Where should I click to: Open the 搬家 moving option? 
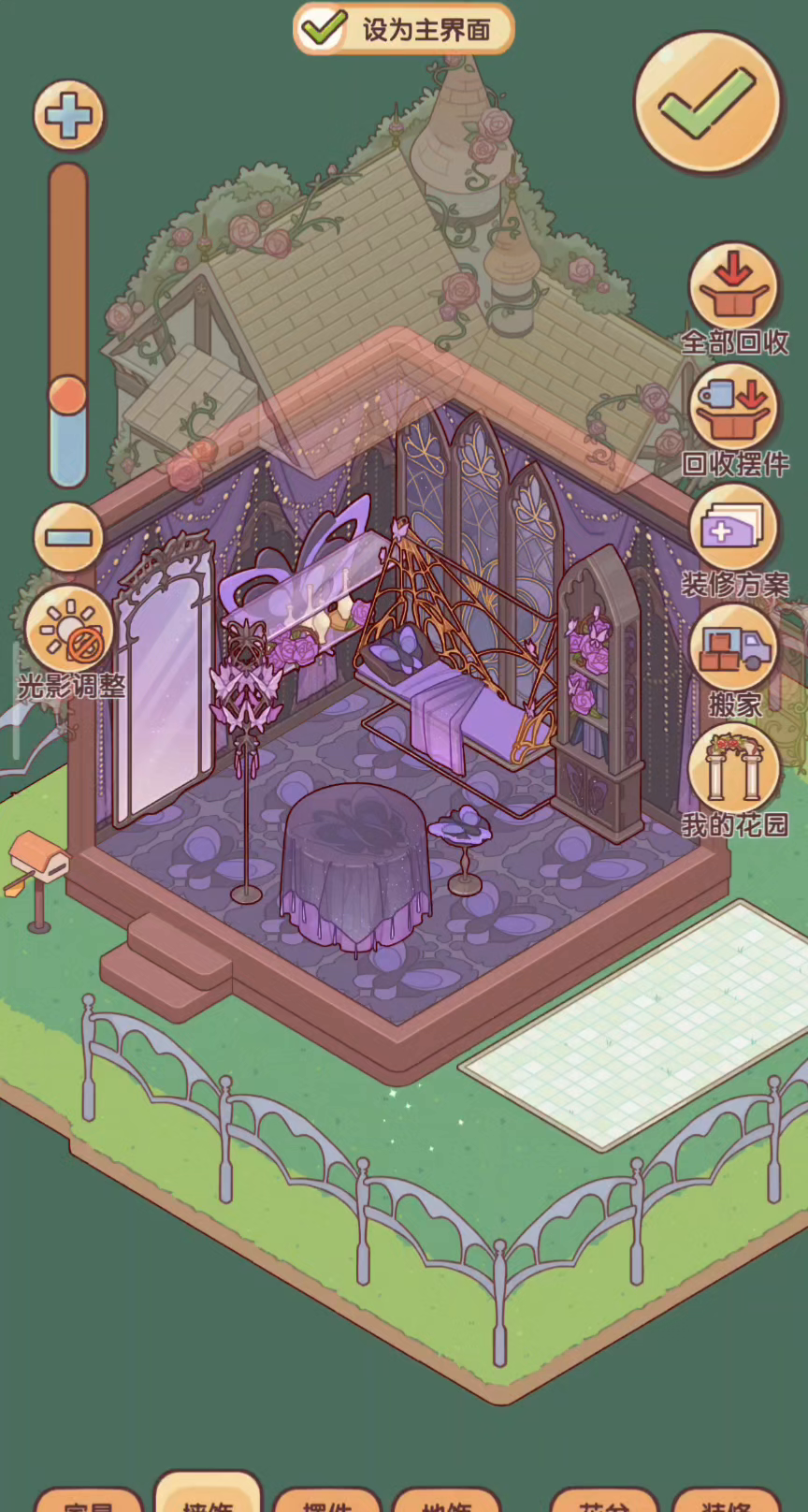pyautogui.click(x=734, y=661)
